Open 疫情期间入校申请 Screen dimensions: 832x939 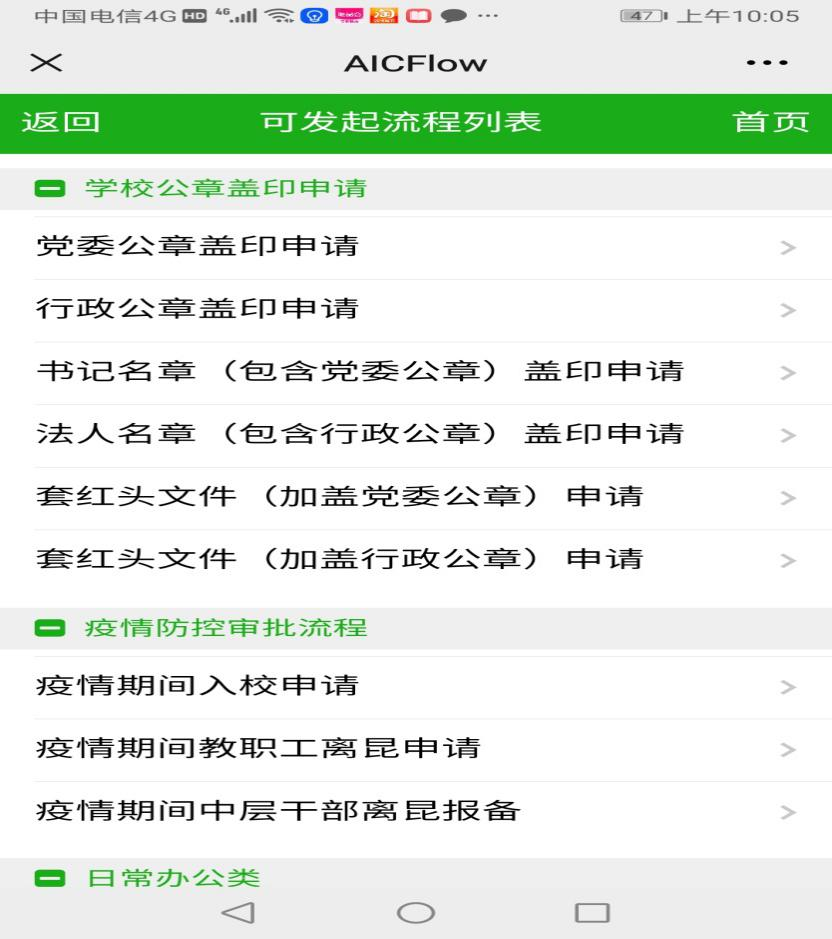pyautogui.click(x=415, y=686)
